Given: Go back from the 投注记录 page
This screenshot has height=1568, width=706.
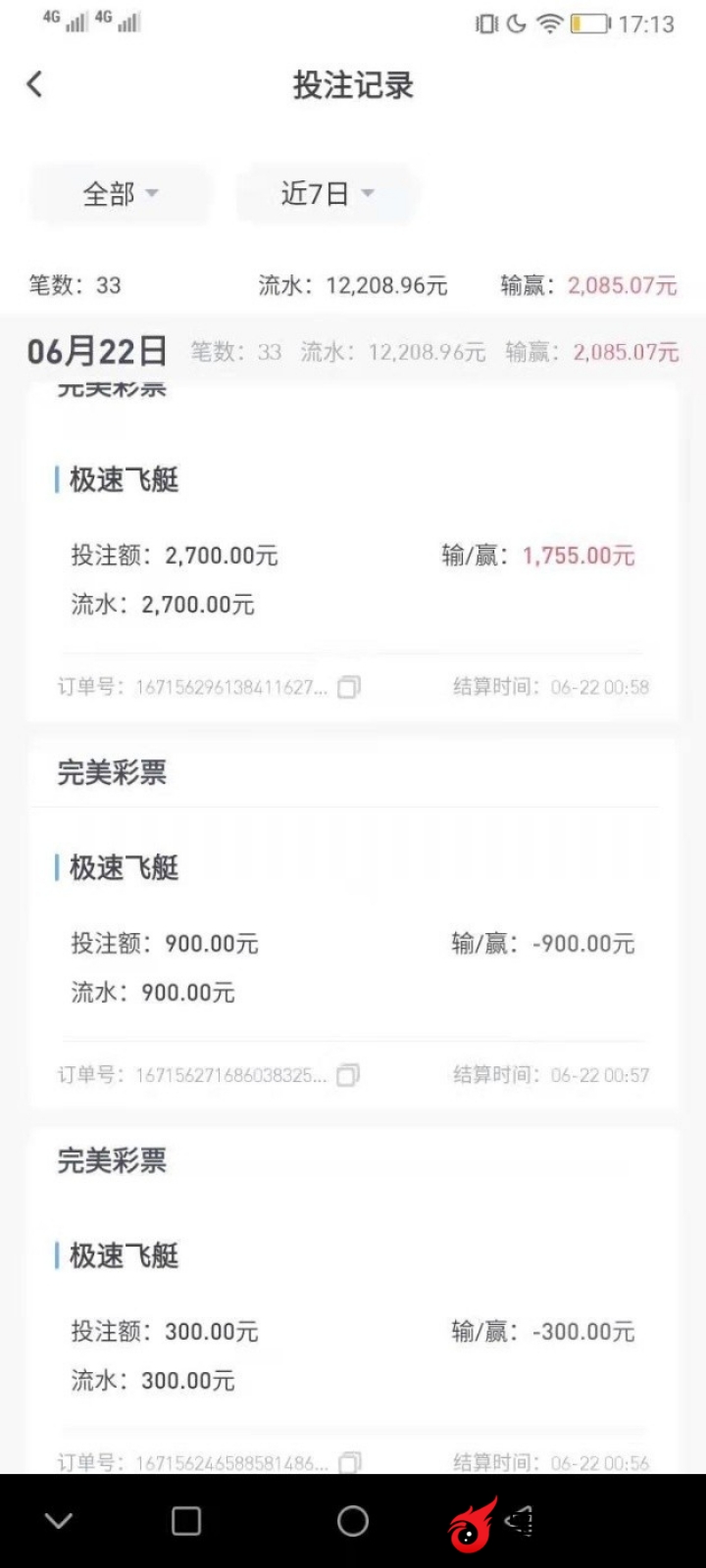Looking at the screenshot, I should (35, 84).
